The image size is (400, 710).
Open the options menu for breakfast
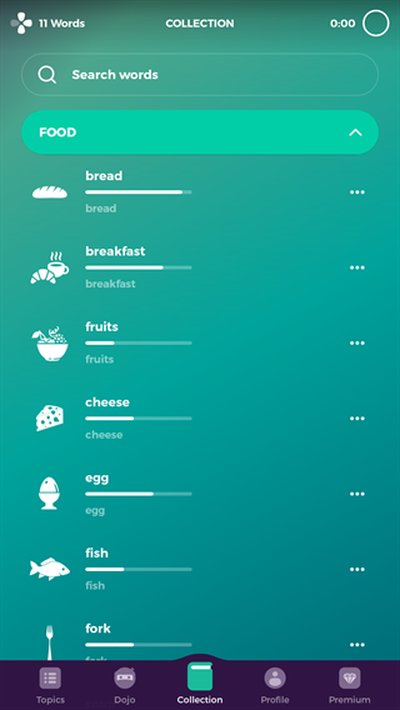pos(357,268)
